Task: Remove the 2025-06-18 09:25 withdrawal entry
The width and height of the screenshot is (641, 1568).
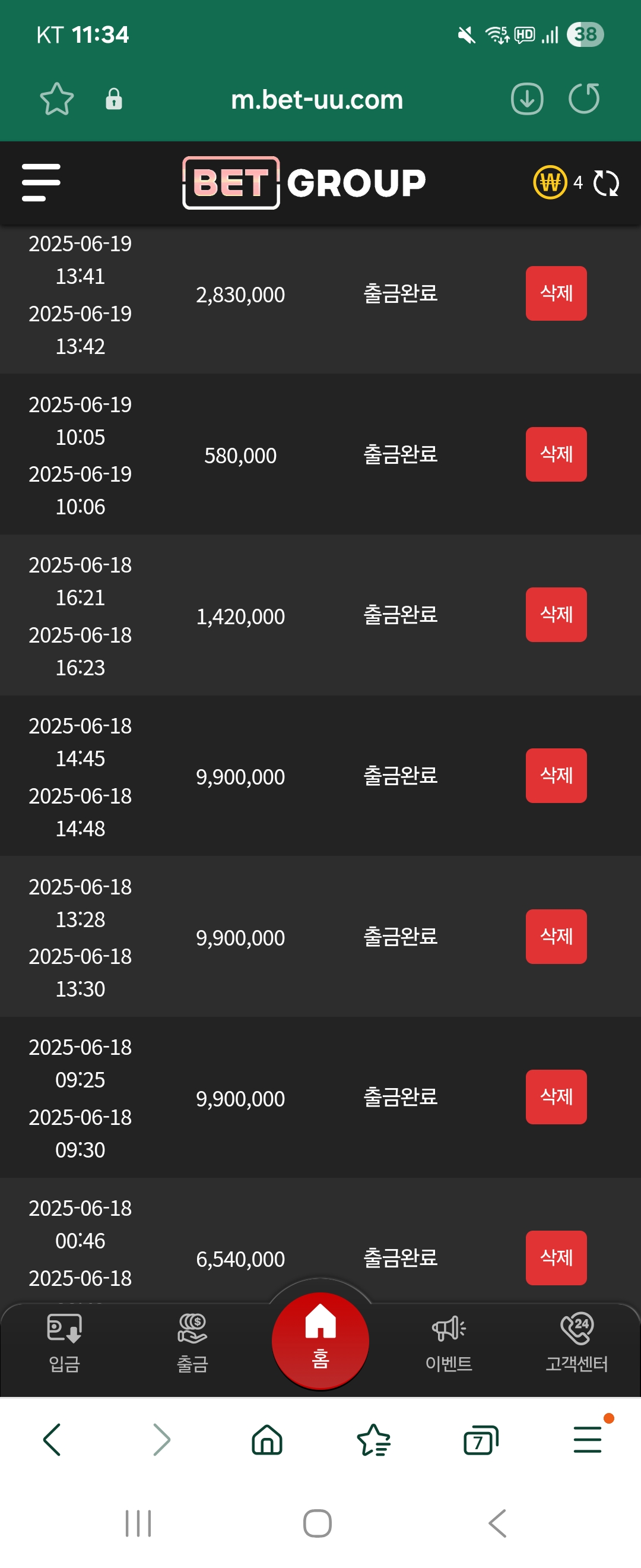Action: tap(556, 1097)
